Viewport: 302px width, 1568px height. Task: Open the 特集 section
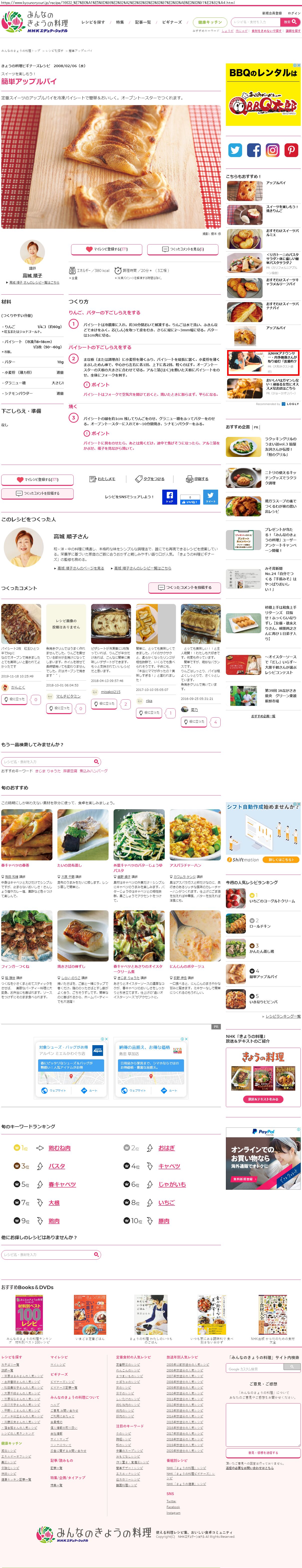(x=120, y=22)
